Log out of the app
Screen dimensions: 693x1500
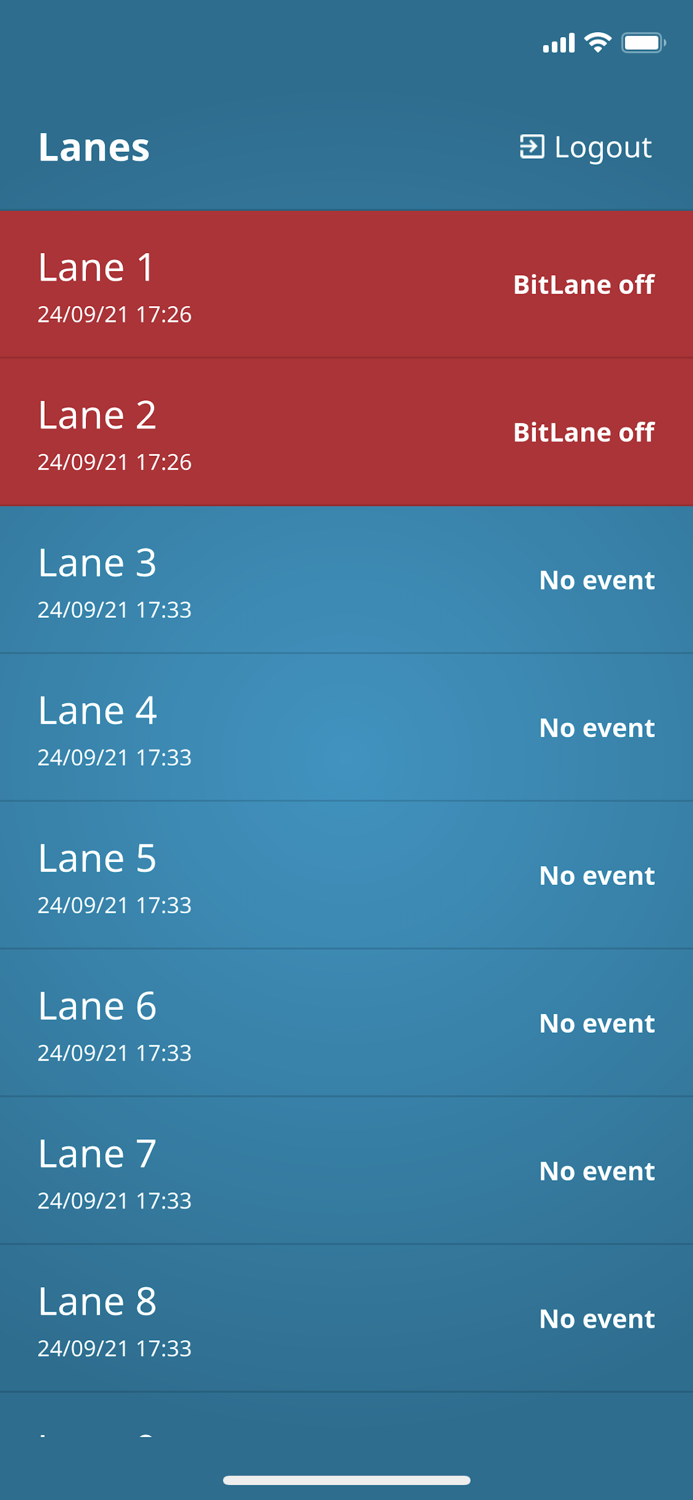point(586,148)
